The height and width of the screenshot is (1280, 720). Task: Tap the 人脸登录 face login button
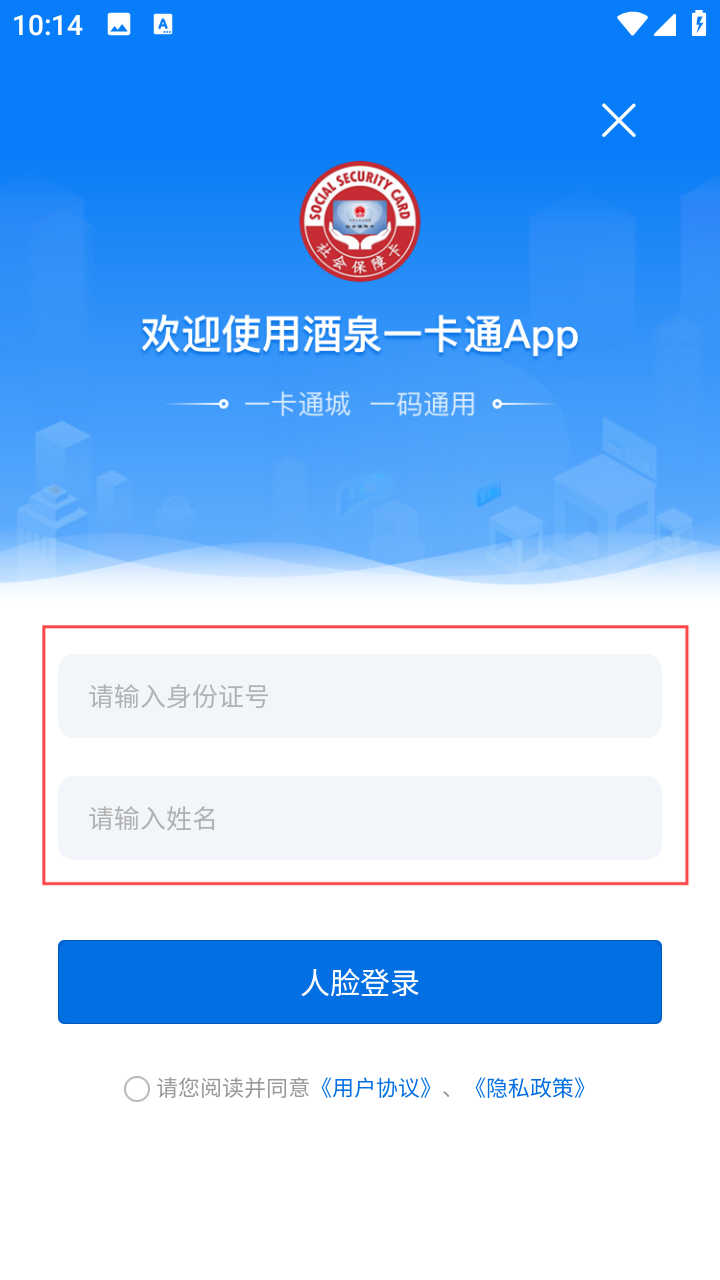coord(360,982)
